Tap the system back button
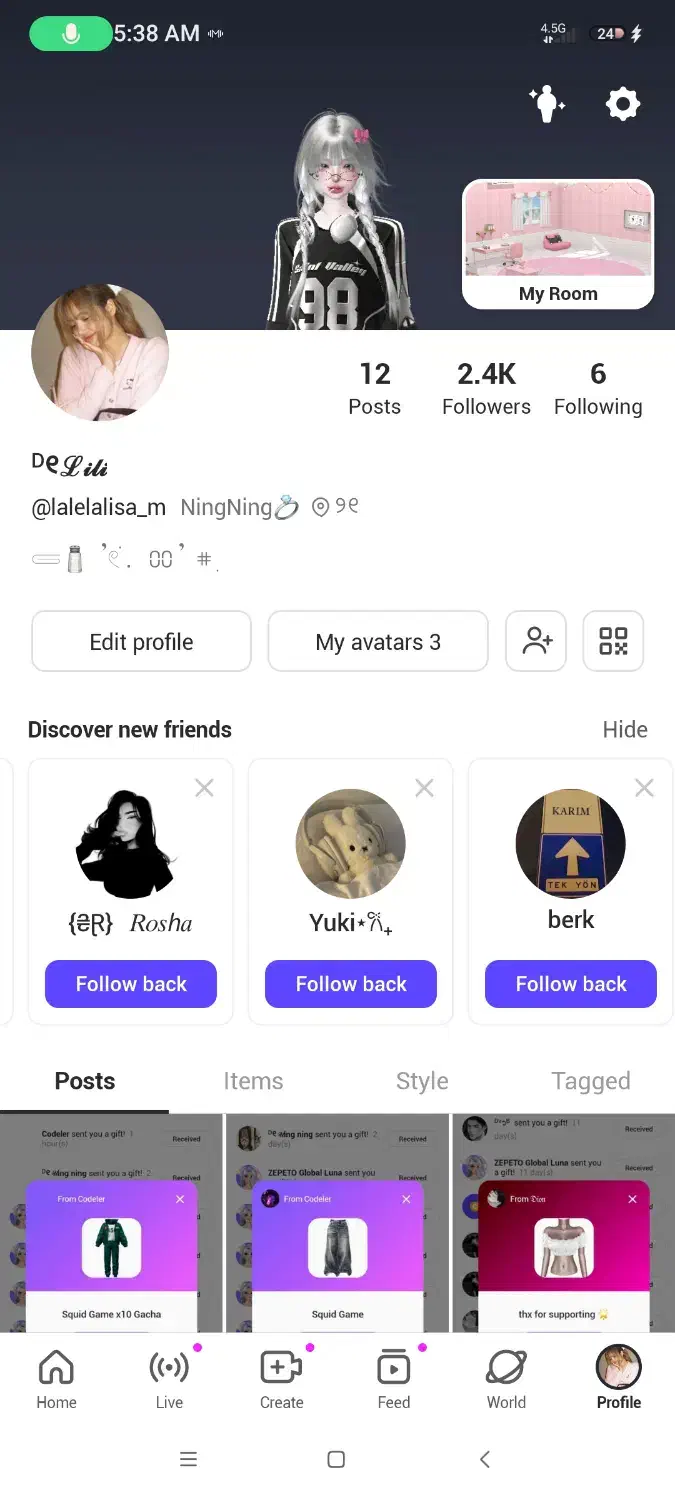This screenshot has width=675, height=1500. click(485, 1460)
